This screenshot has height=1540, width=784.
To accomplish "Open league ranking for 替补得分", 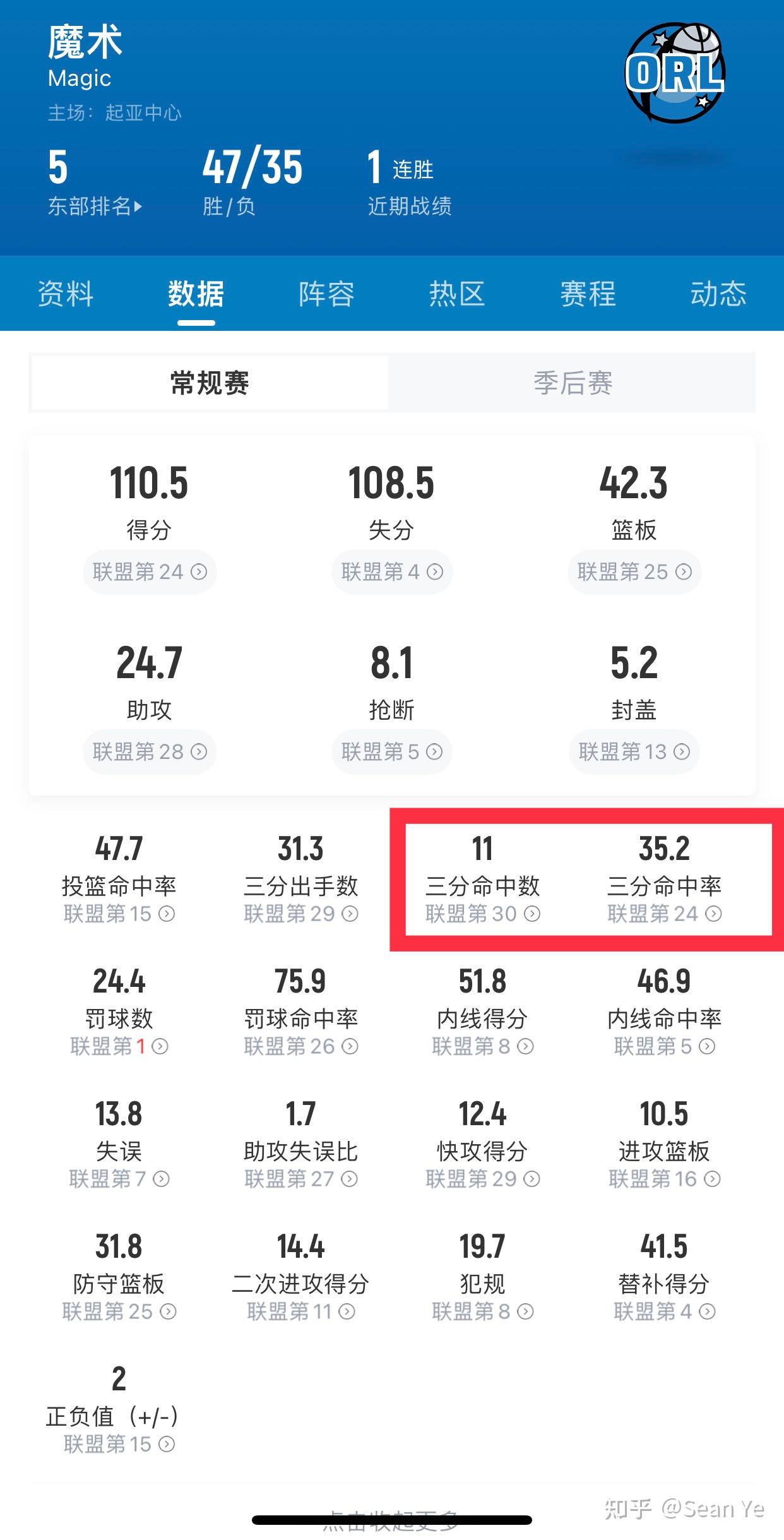I will (x=664, y=1311).
